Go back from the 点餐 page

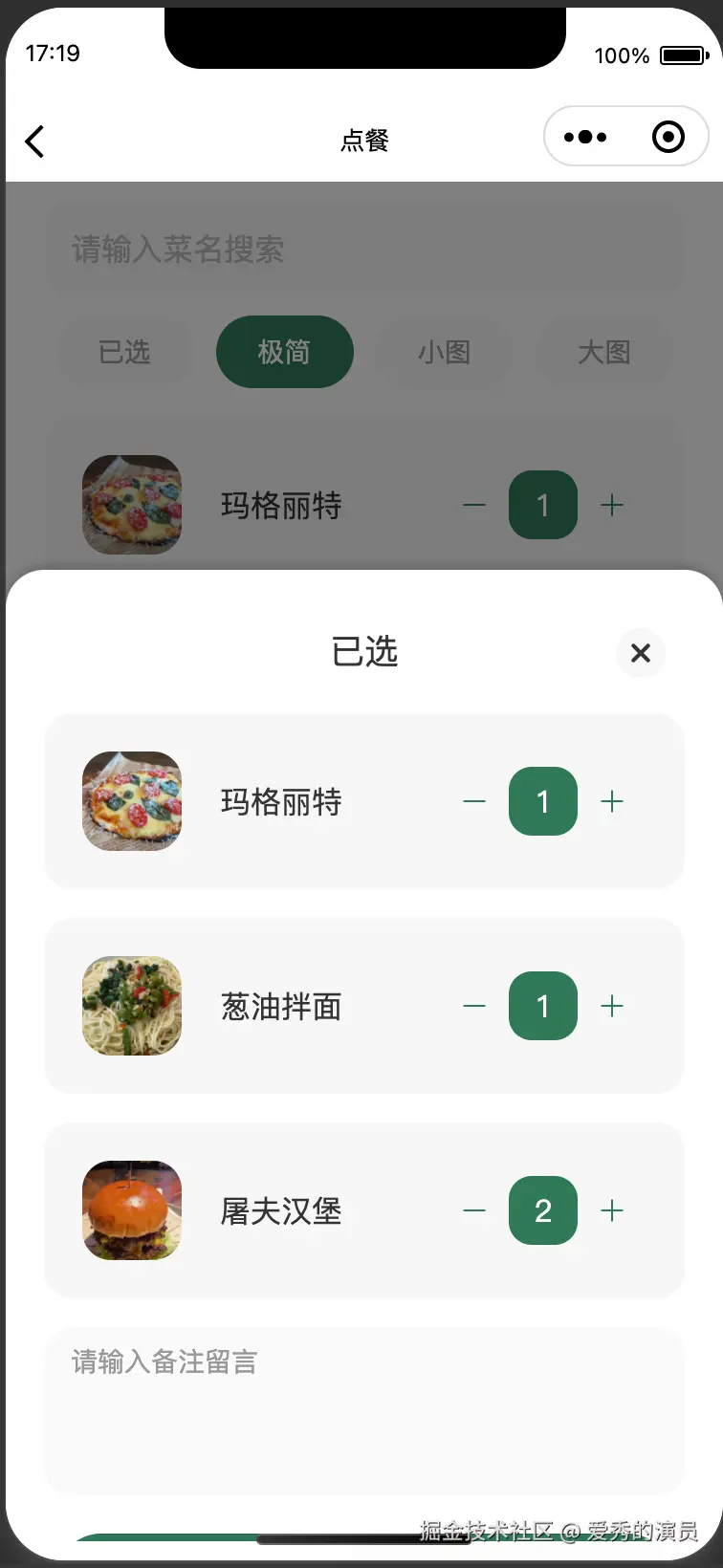point(34,142)
